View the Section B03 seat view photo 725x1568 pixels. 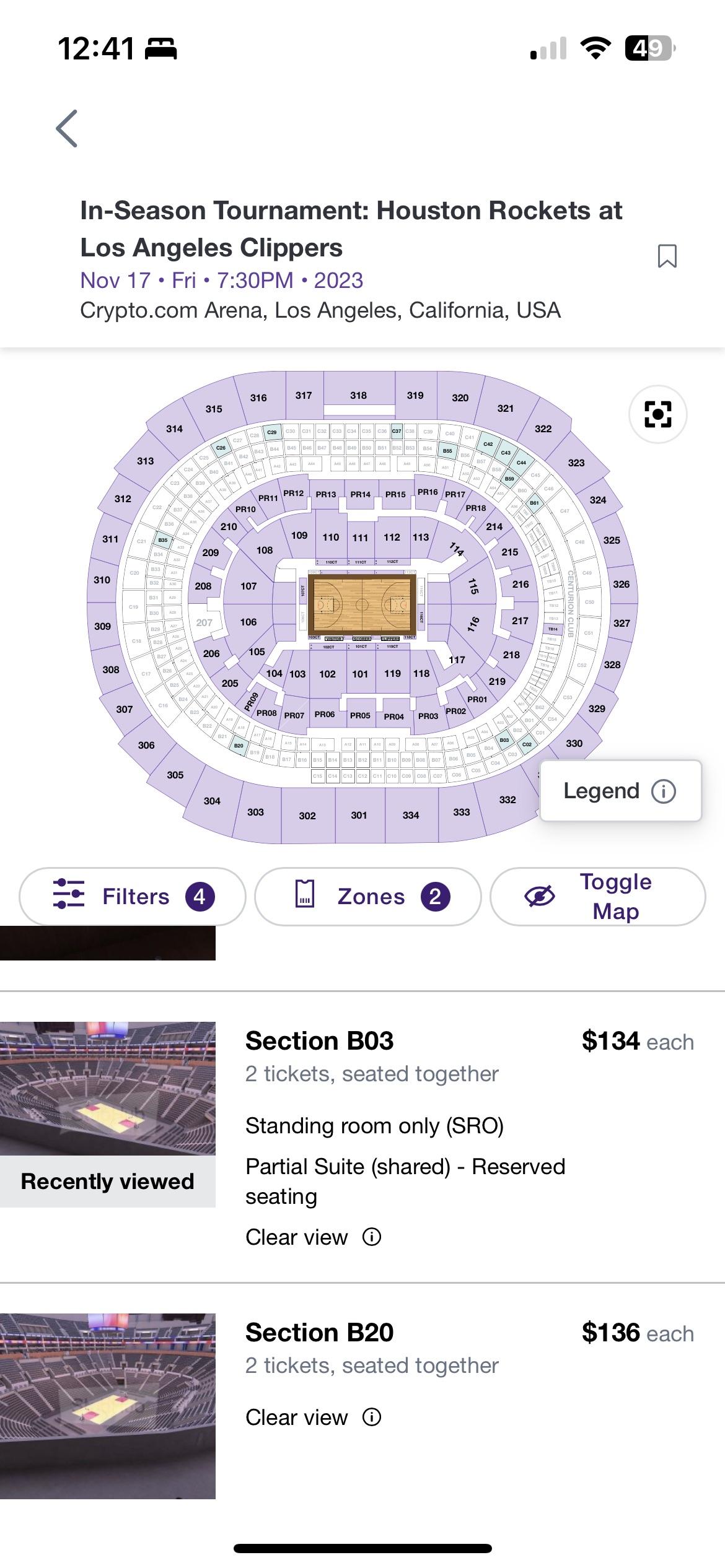pos(108,1088)
